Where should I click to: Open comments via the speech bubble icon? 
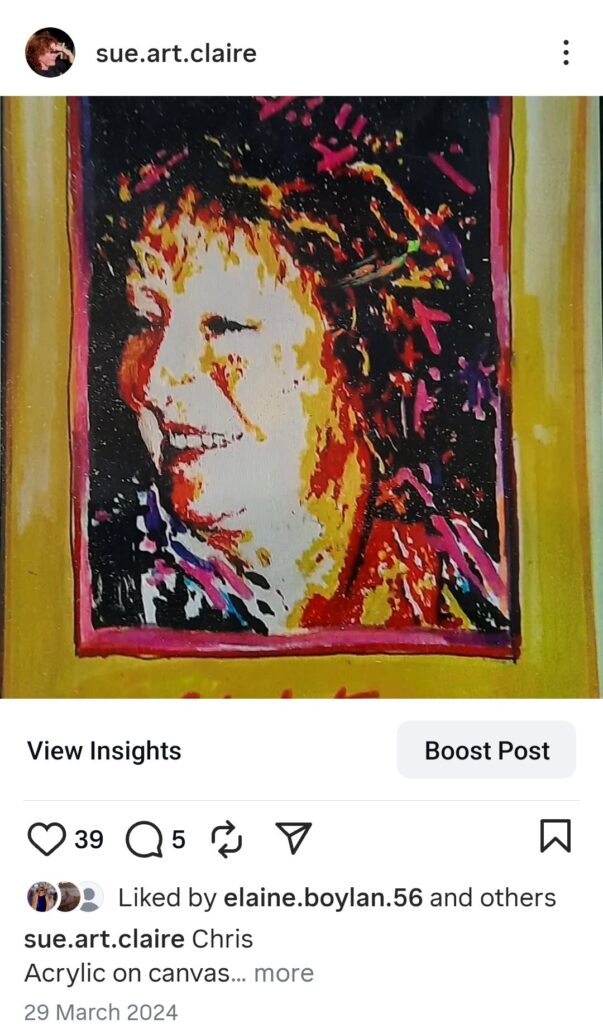(x=144, y=839)
